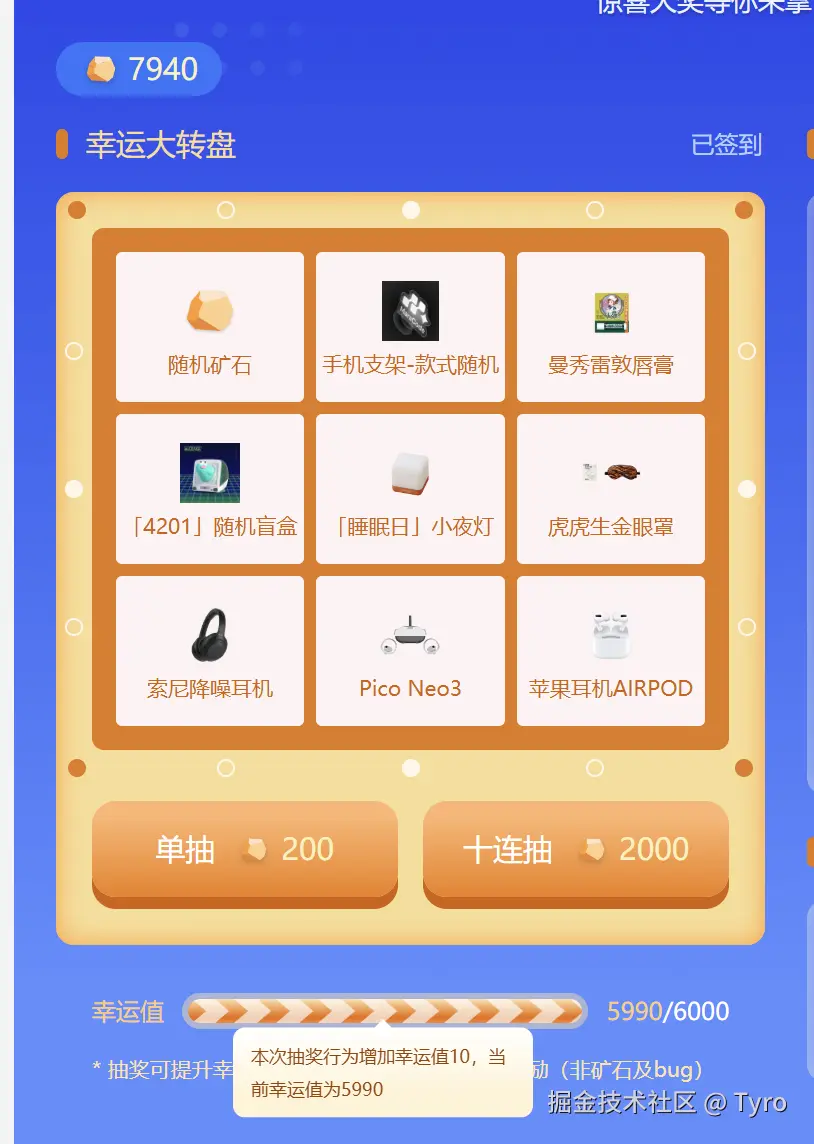Click the 「4201」随机盲盒 prize icon

tap(209, 472)
